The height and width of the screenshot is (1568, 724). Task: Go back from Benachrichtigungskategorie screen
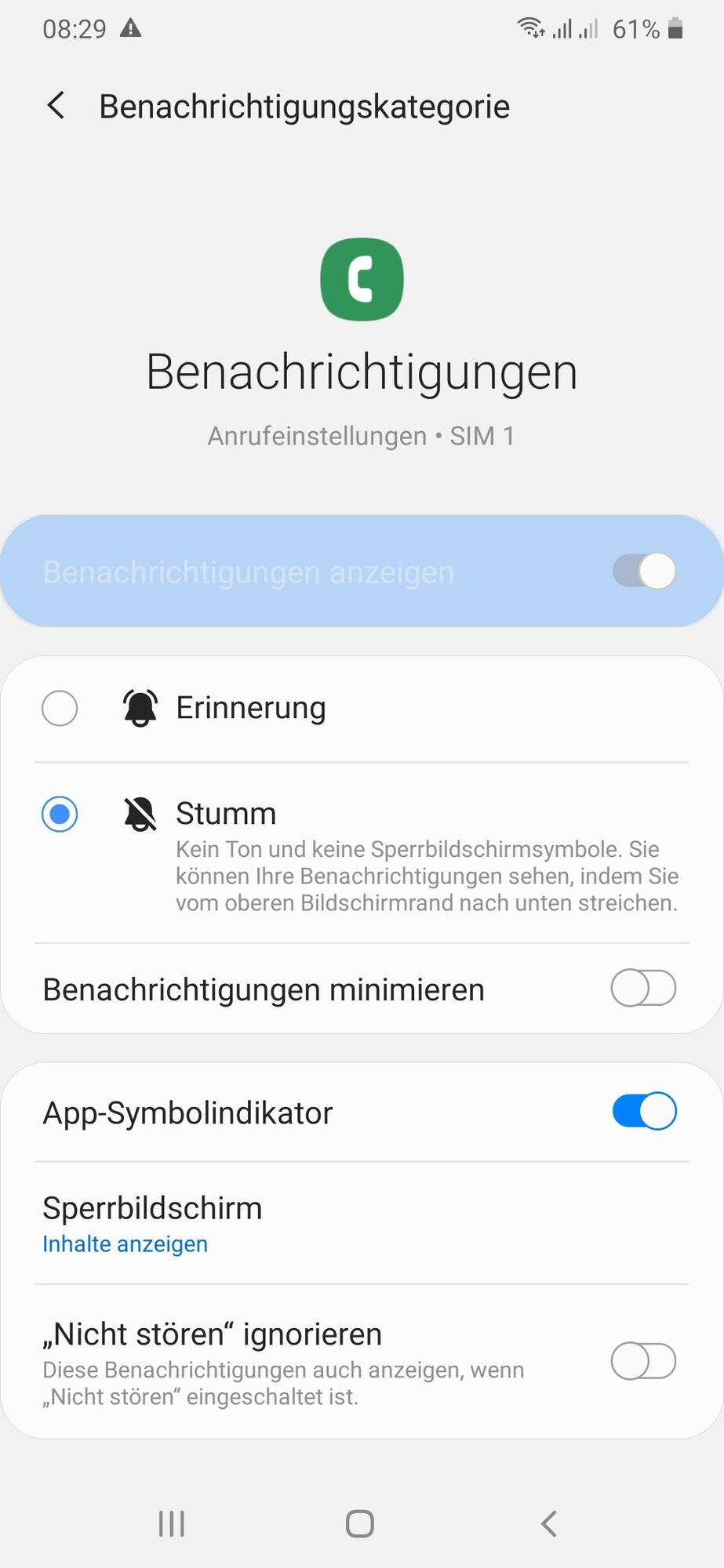pyautogui.click(x=56, y=106)
